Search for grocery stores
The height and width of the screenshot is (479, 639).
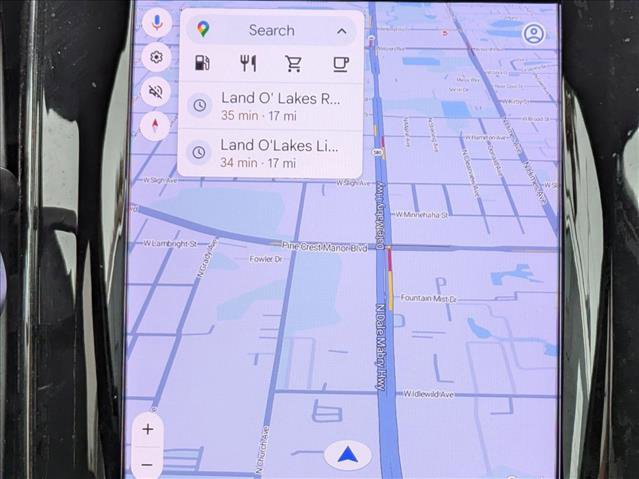tap(294, 64)
